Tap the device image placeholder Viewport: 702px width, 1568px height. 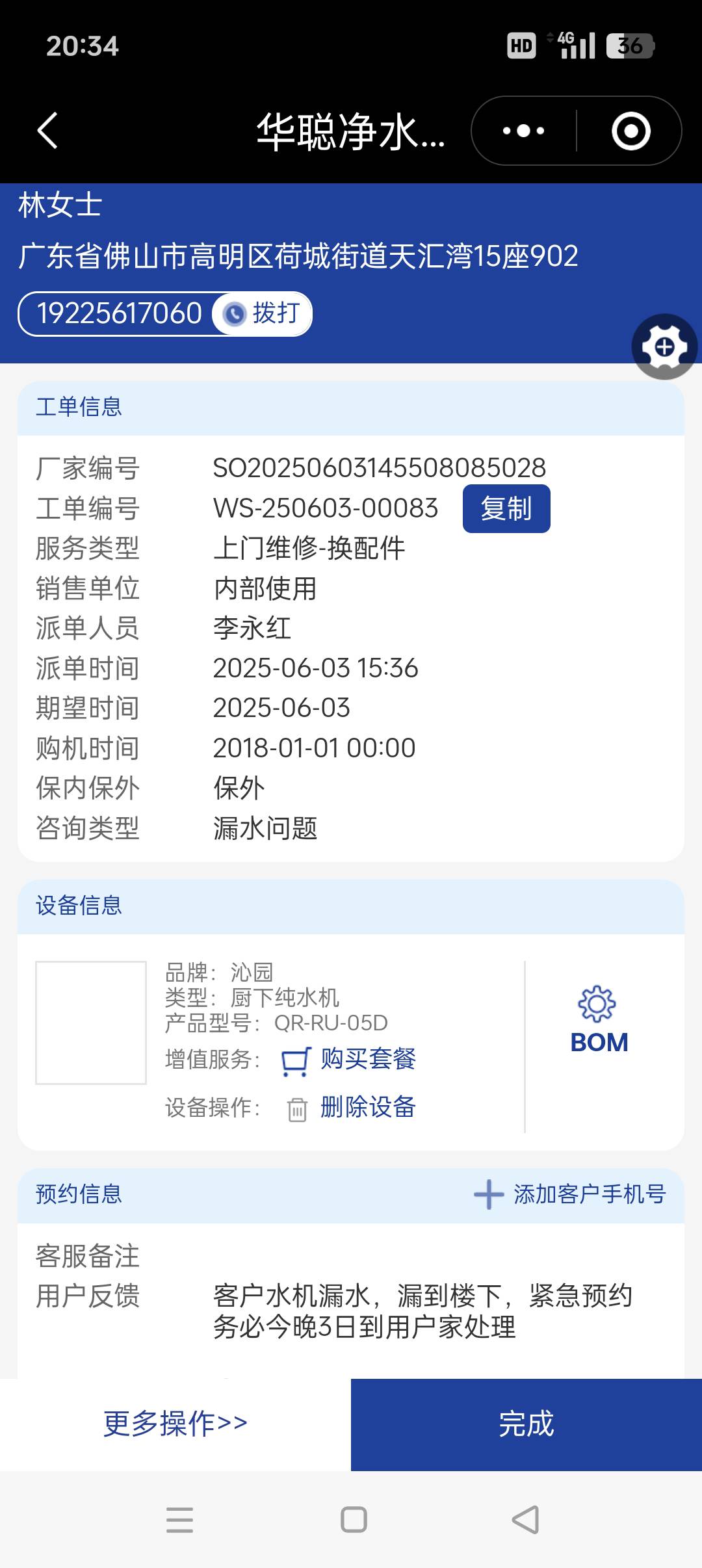[x=91, y=1022]
